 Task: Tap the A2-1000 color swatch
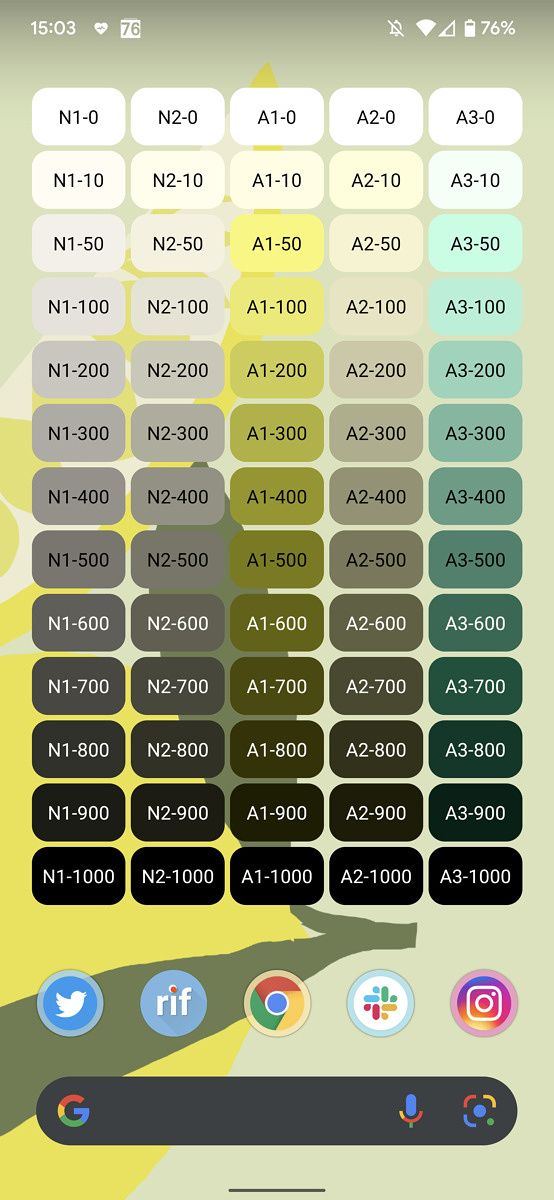[x=376, y=876]
